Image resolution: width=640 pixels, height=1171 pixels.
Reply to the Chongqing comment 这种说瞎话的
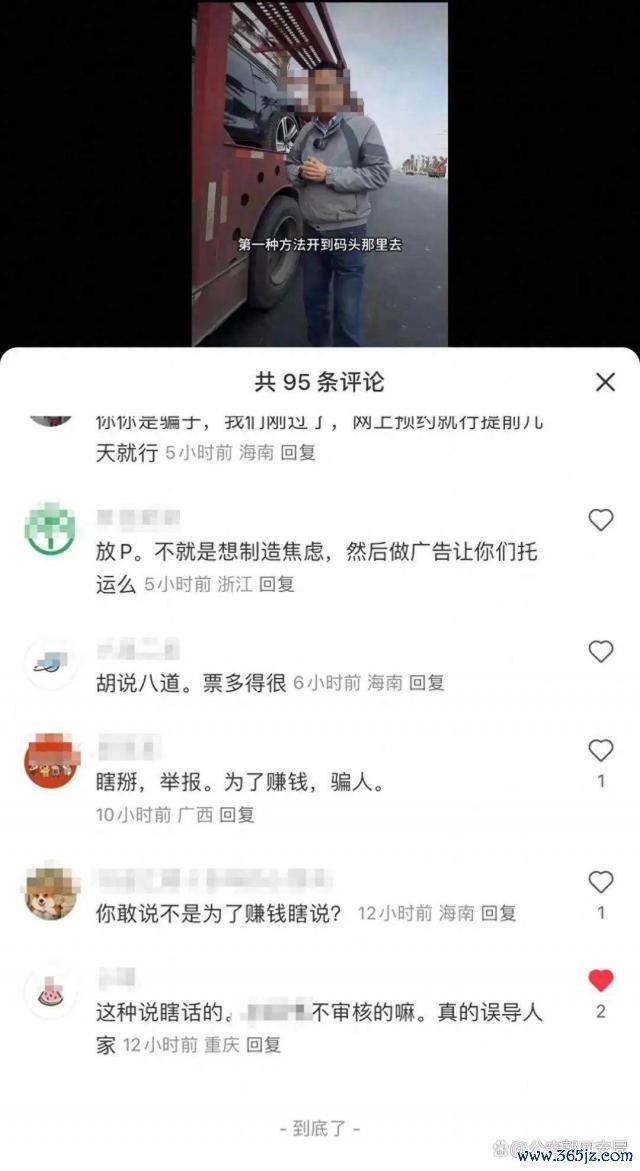pos(263,1044)
